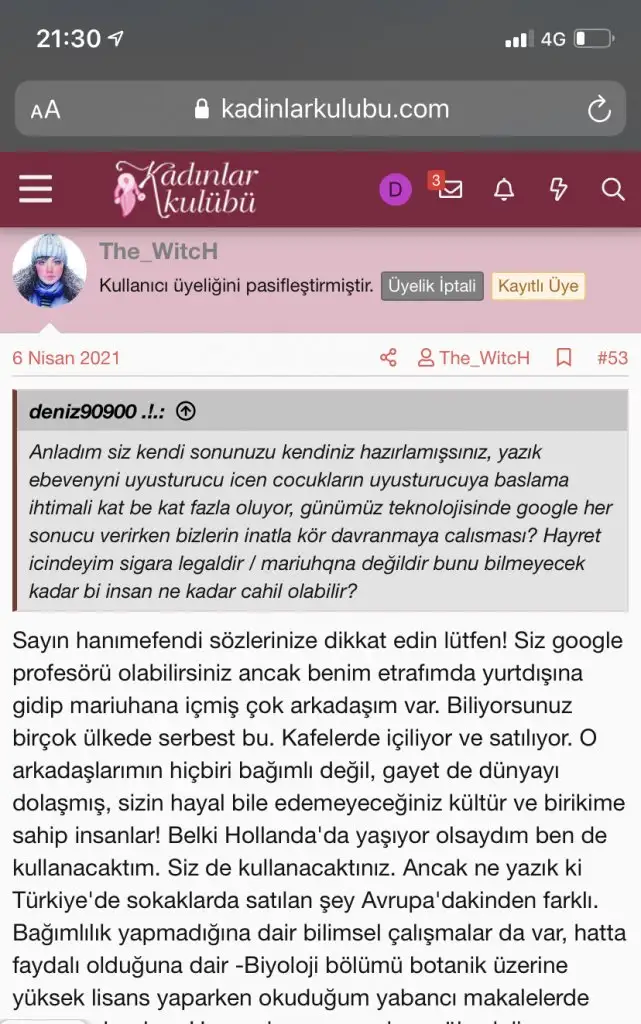The width and height of the screenshot is (641, 1024).
Task: Open the lightning bolt what's new
Action: tap(559, 189)
